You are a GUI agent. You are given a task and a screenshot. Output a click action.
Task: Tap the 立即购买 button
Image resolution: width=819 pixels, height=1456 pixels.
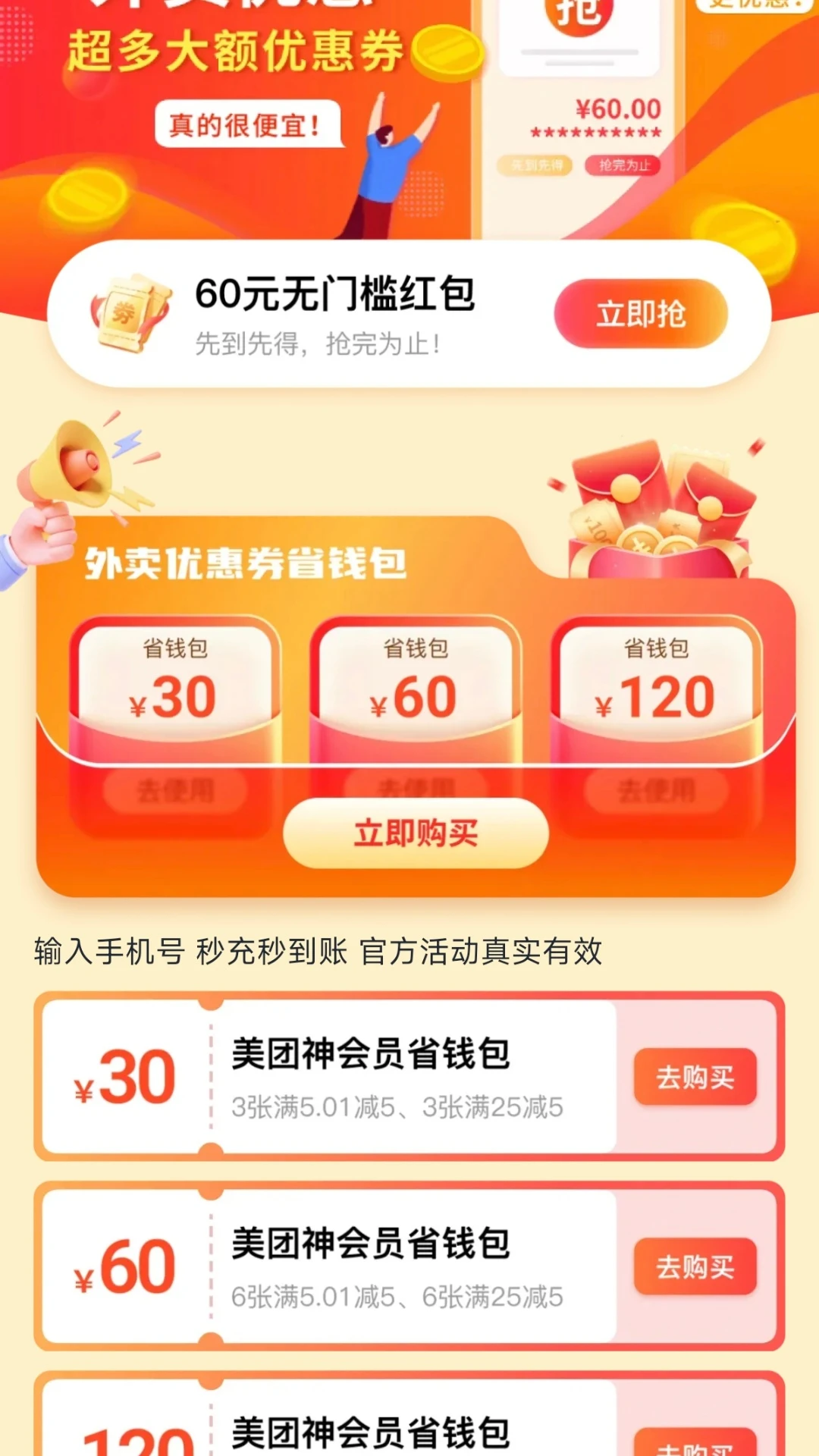click(416, 833)
